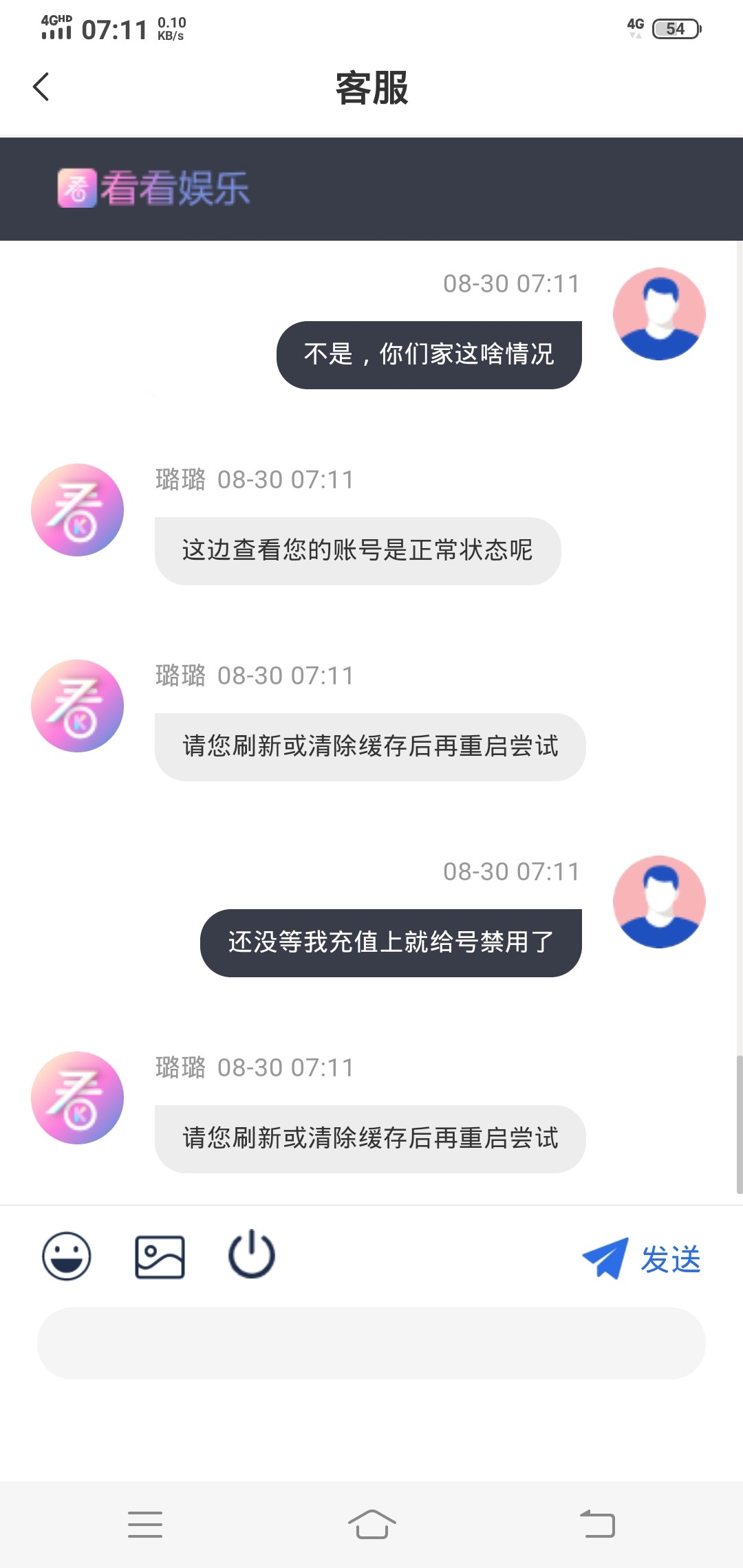Image resolution: width=743 pixels, height=1568 pixels.
Task: Open the emoji picker
Action: [67, 1256]
